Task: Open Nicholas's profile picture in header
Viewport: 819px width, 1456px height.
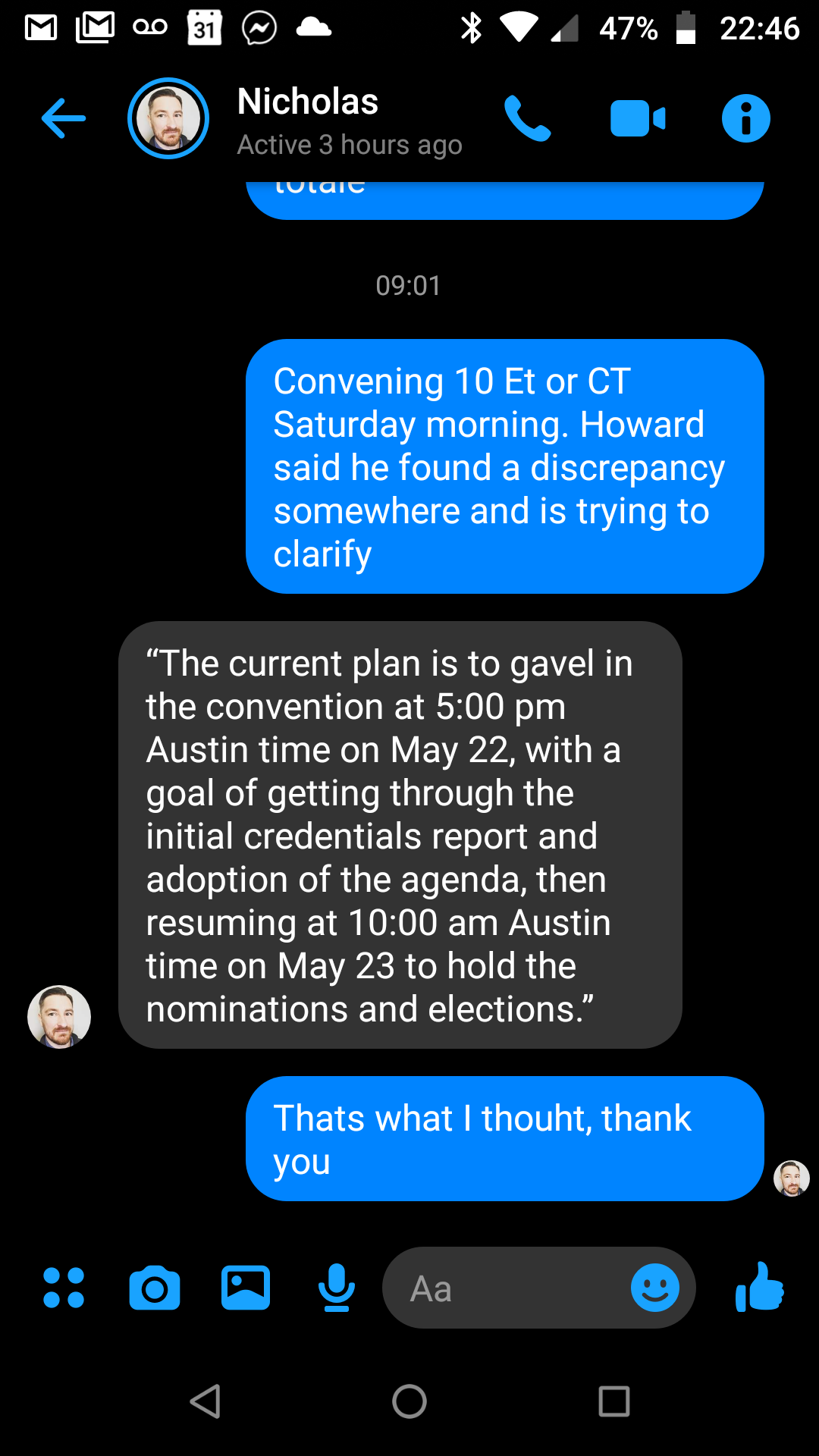Action: [x=168, y=118]
